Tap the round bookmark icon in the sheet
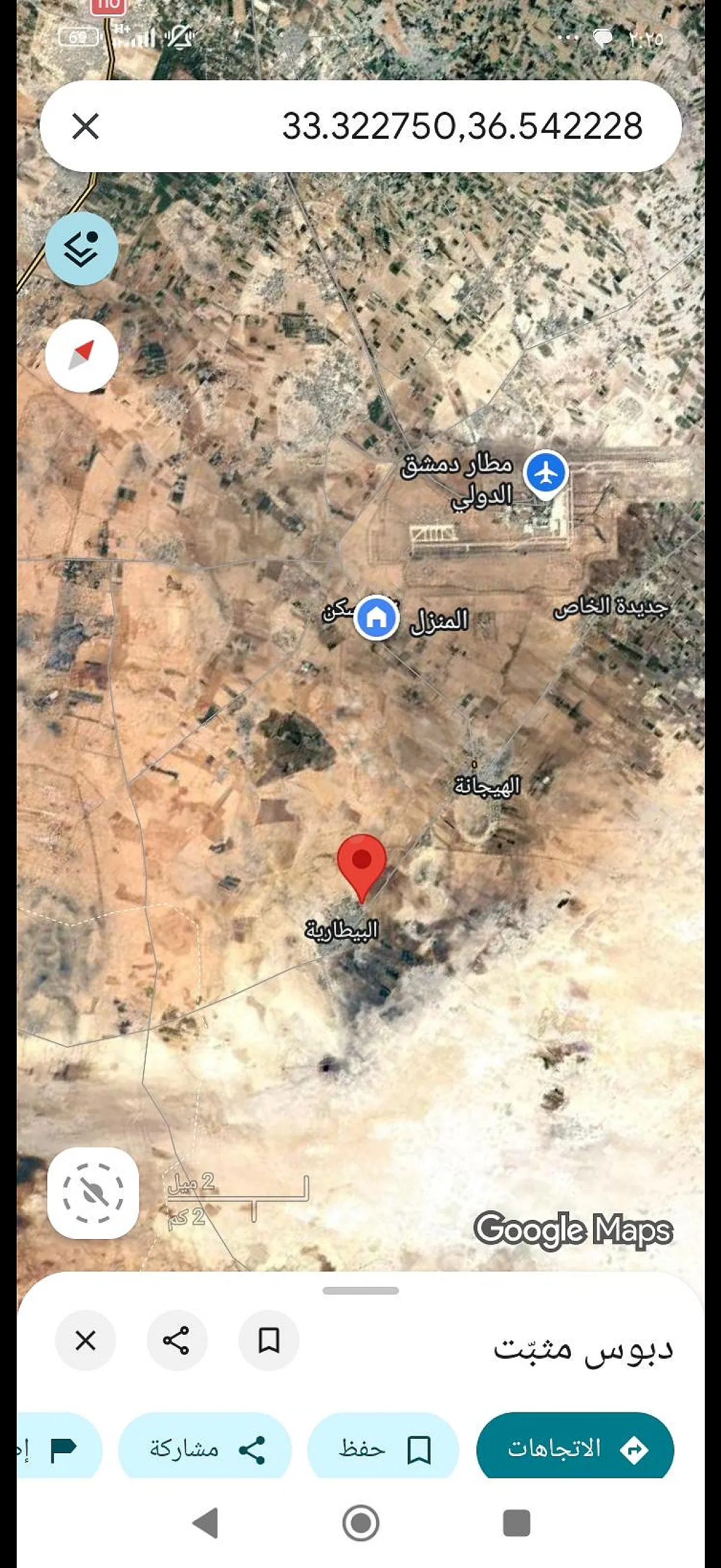The width and height of the screenshot is (721, 1568). 268,1340
